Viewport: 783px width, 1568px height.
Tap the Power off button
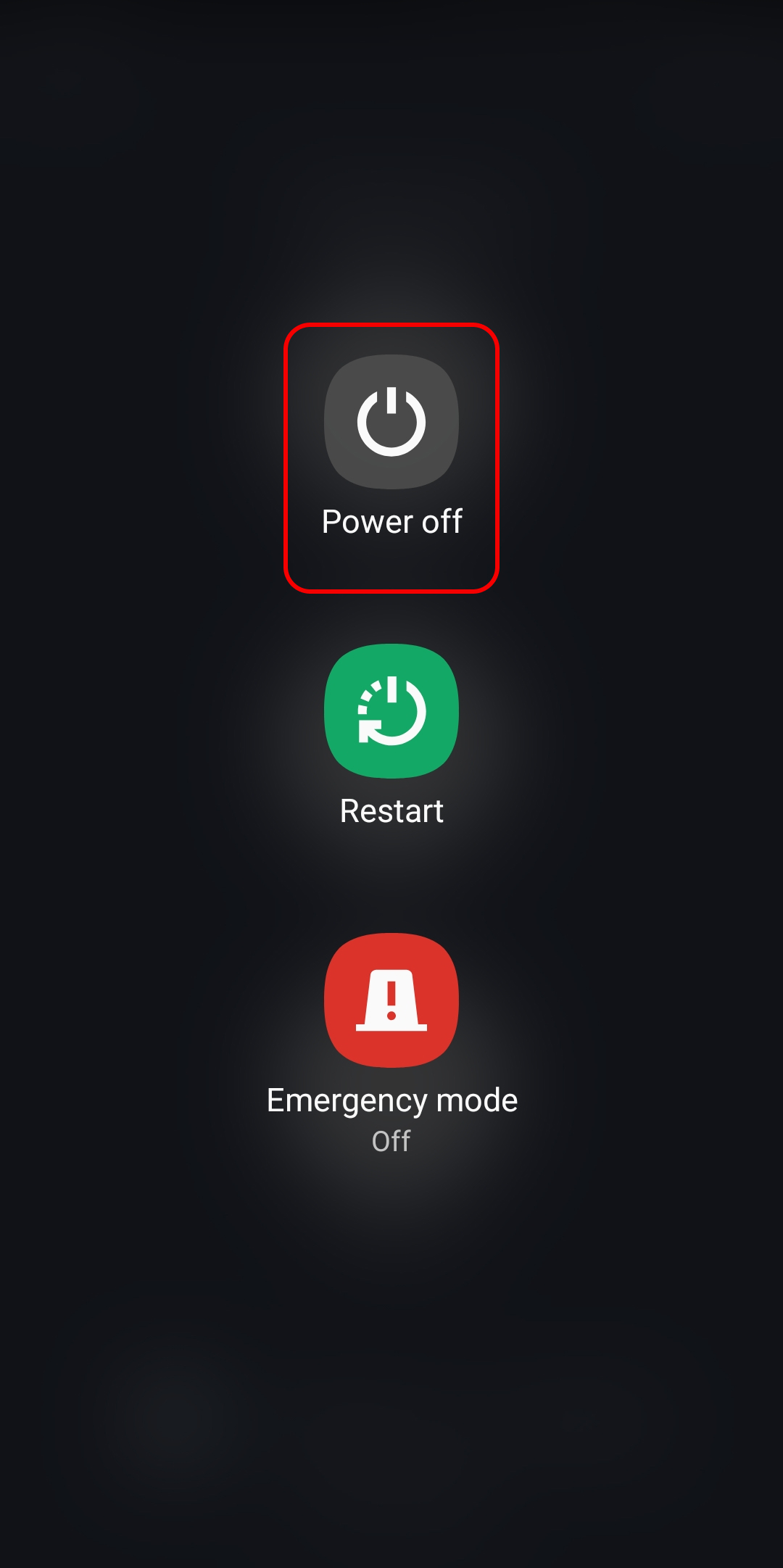[391, 422]
